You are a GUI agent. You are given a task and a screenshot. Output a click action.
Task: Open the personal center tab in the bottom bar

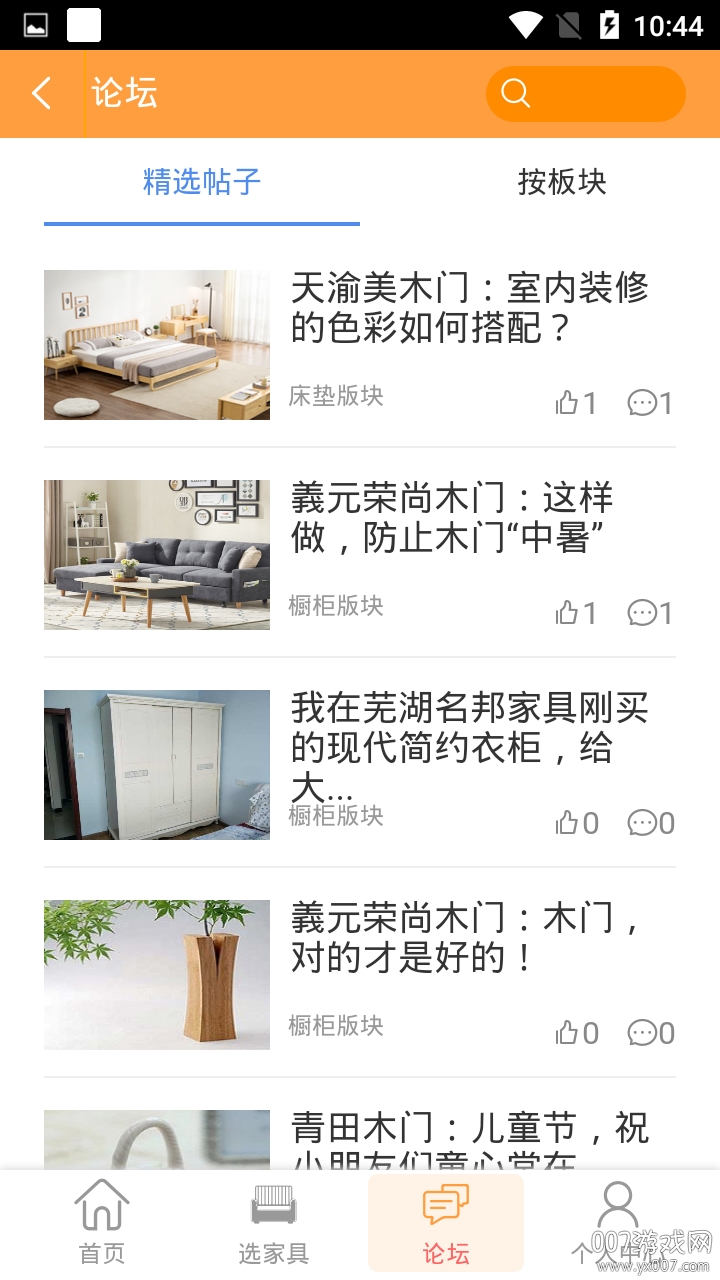pyautogui.click(x=617, y=1222)
